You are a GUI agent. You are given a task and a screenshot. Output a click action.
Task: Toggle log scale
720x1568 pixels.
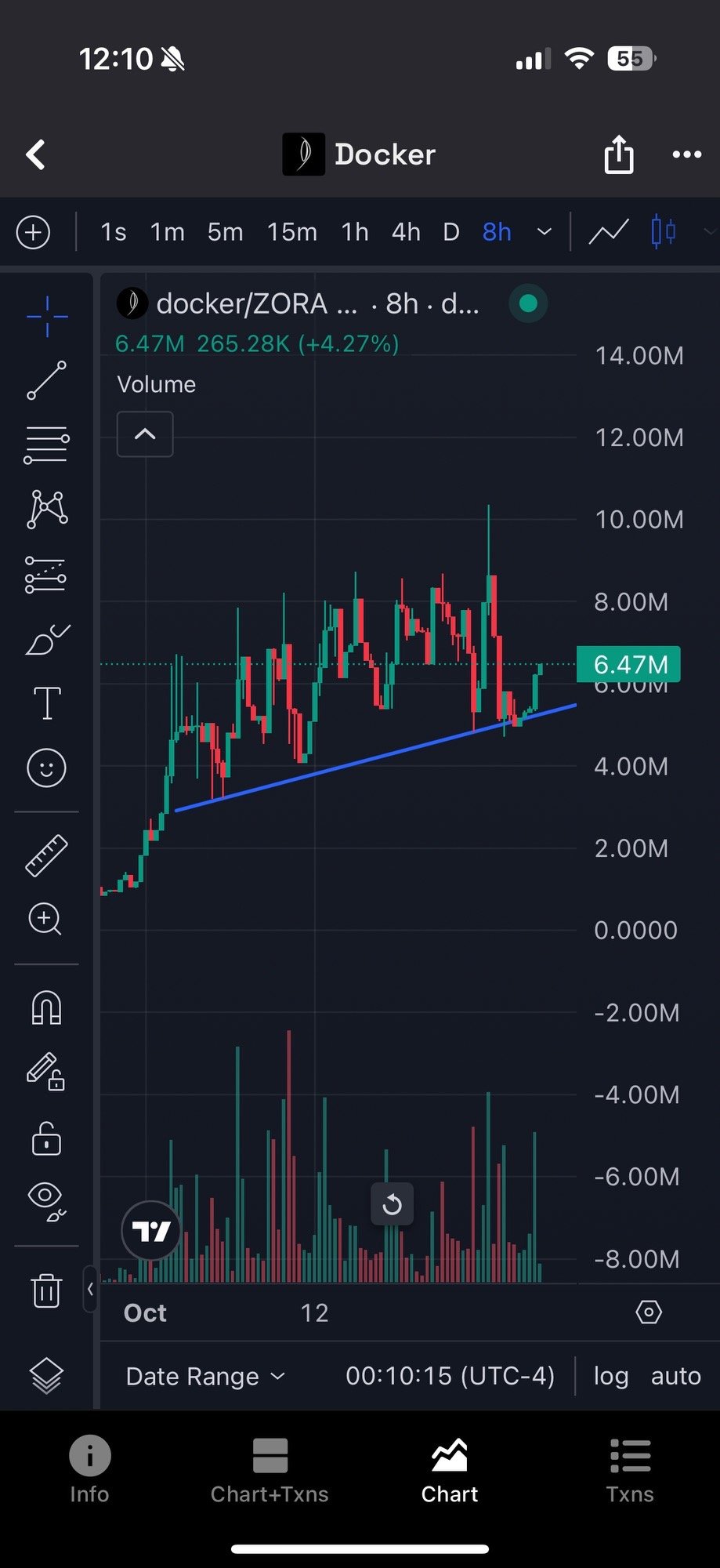tap(610, 1376)
